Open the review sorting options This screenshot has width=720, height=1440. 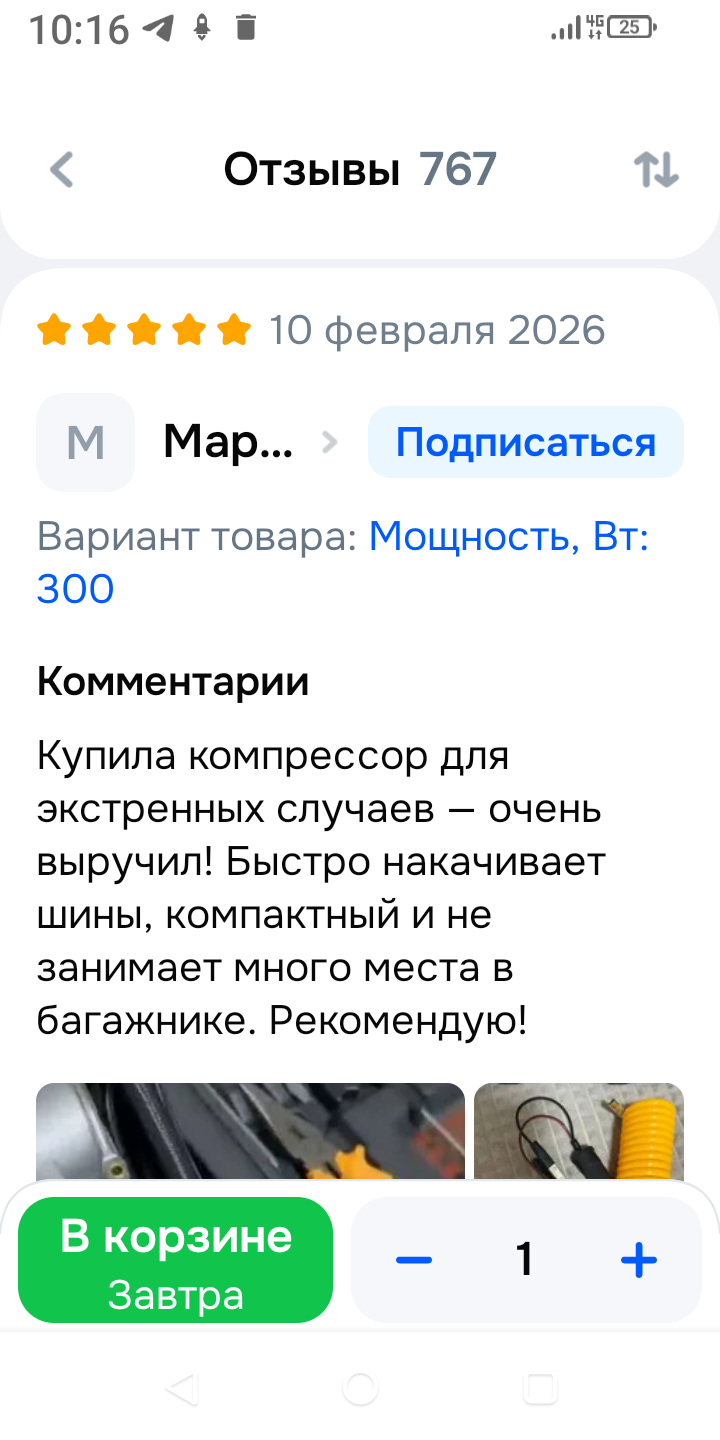click(x=656, y=170)
